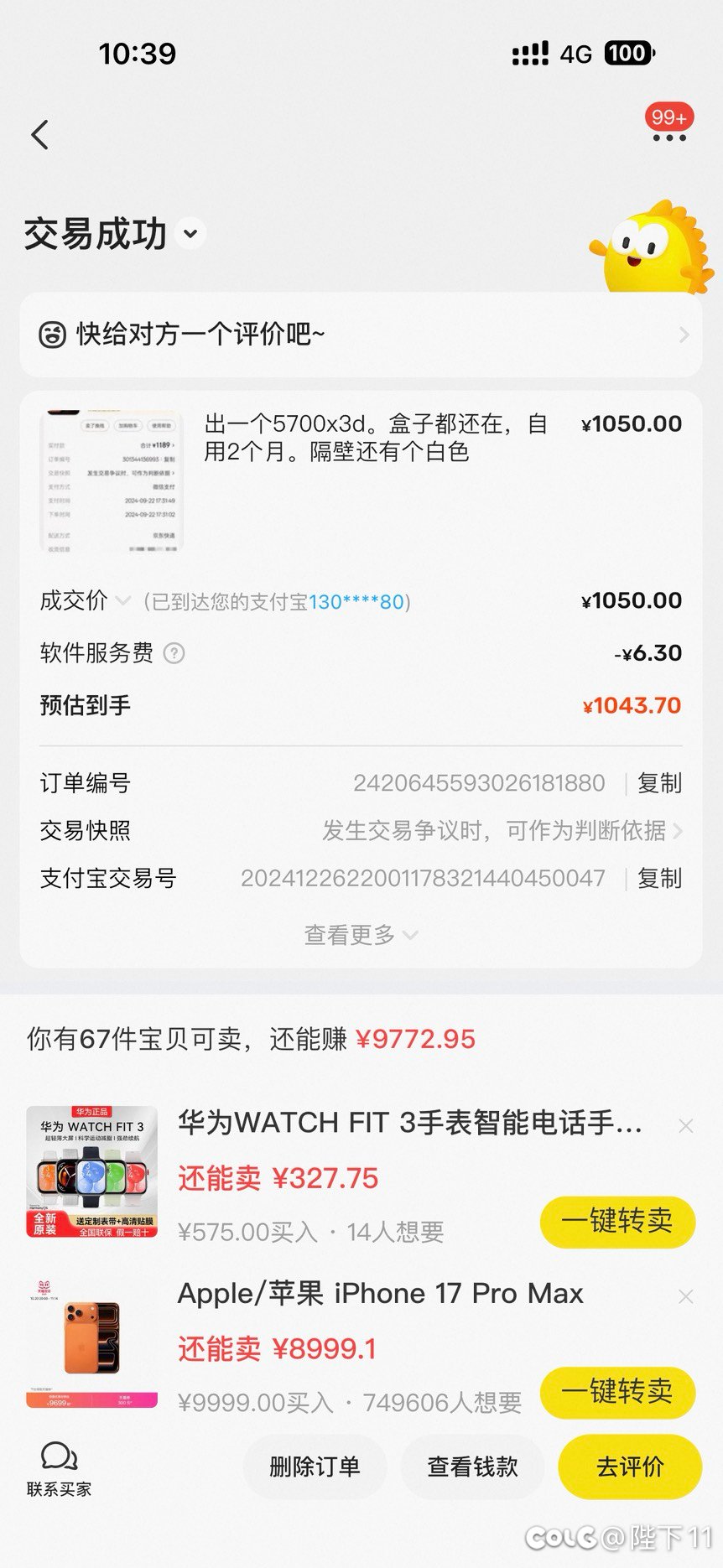The width and height of the screenshot is (723, 1568).
Task: Open the 快给对方一个评价吧 review prompt
Action: pyautogui.click(x=361, y=335)
